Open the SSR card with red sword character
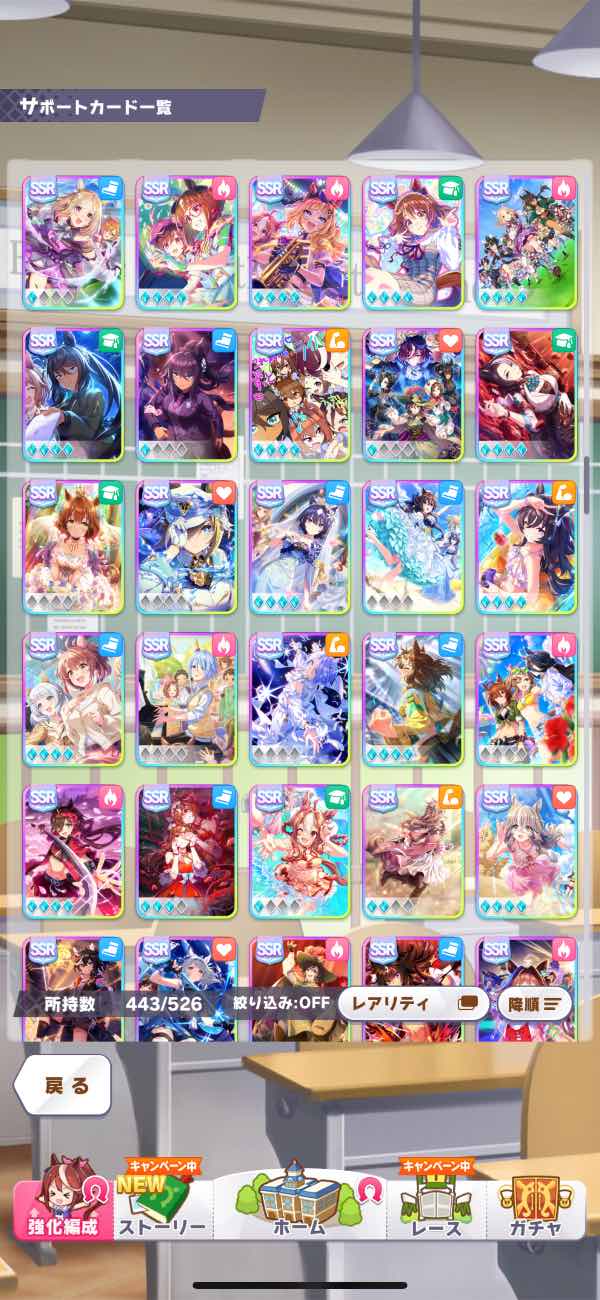The image size is (600, 1300). [73, 851]
